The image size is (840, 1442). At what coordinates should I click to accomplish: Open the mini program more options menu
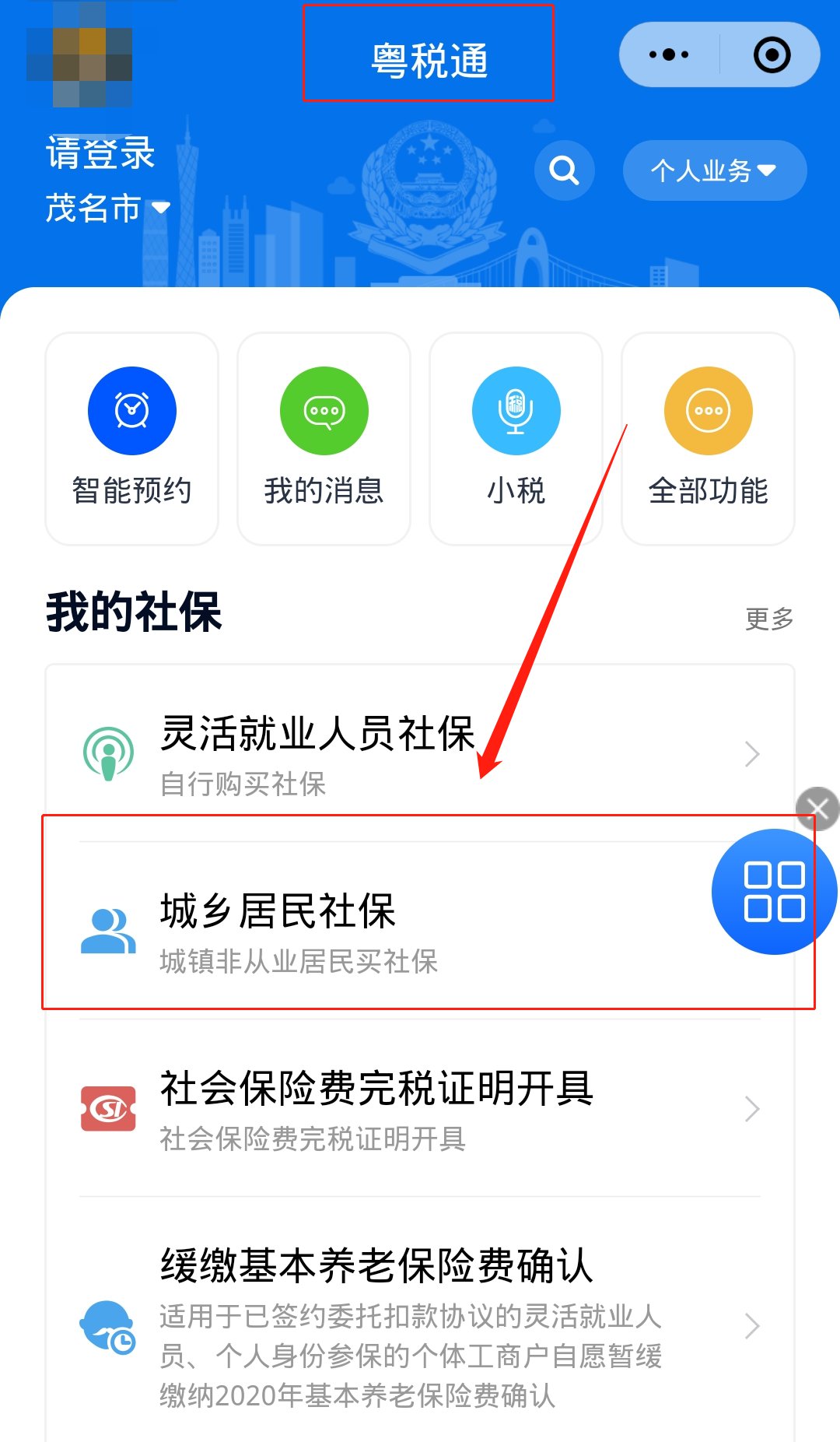(669, 54)
